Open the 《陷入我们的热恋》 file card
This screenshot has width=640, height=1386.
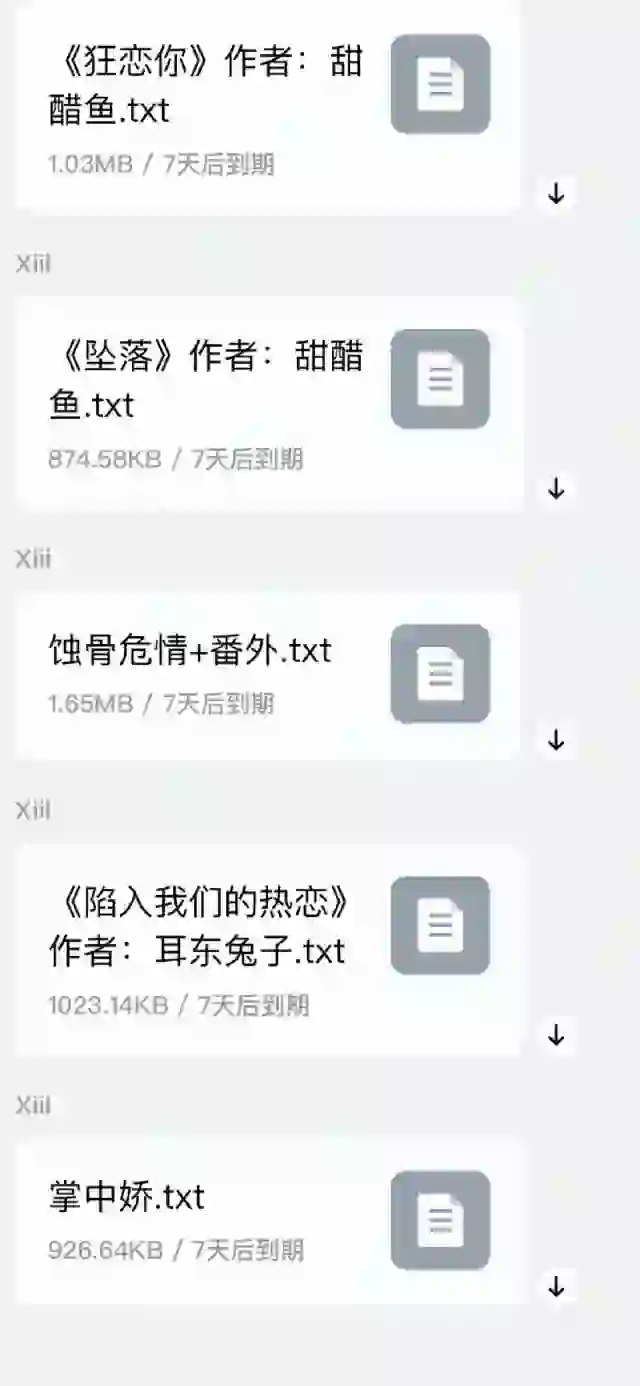pyautogui.click(x=268, y=950)
